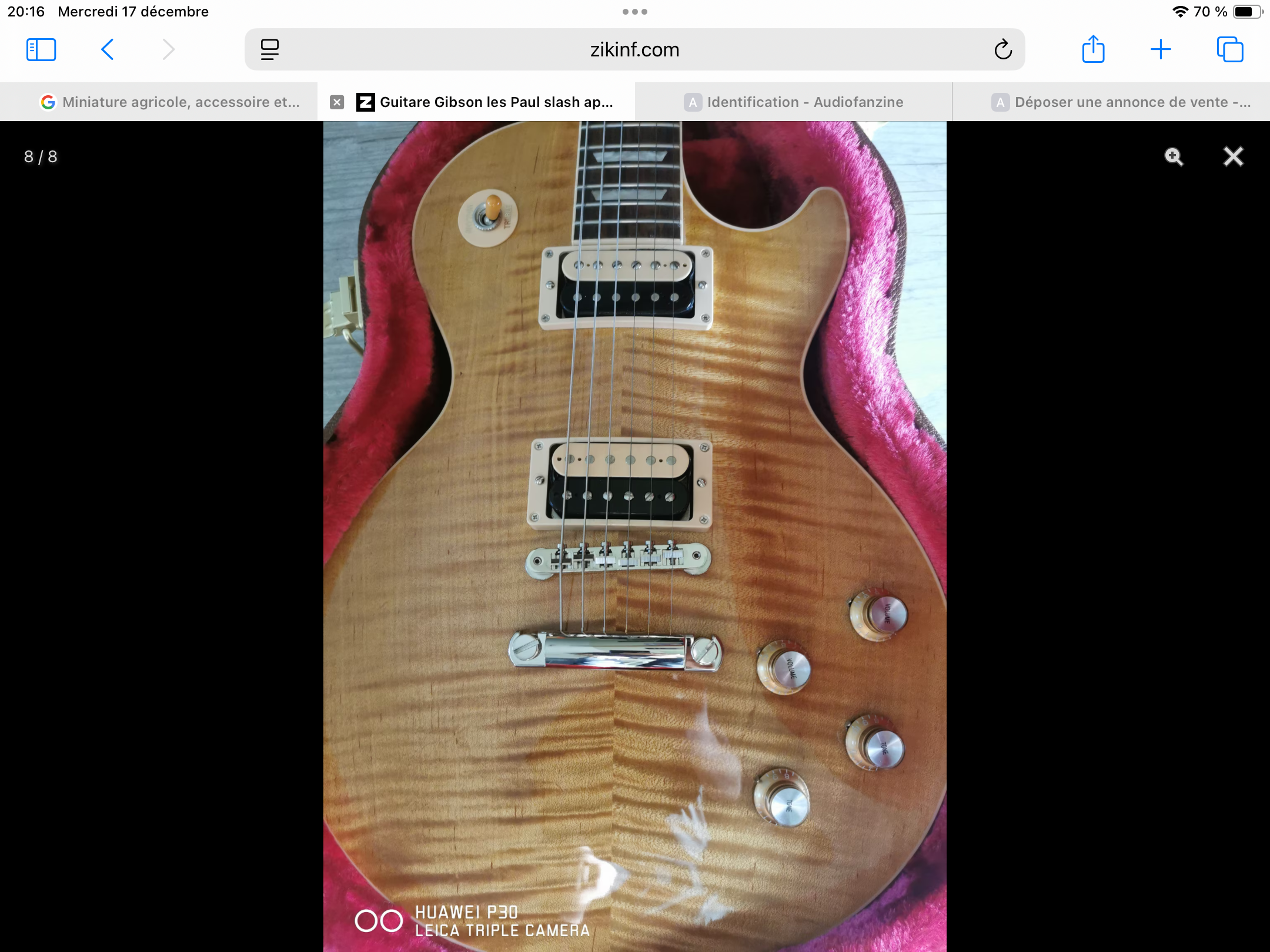
Task: Tap the zikinf.com address bar
Action: [634, 50]
